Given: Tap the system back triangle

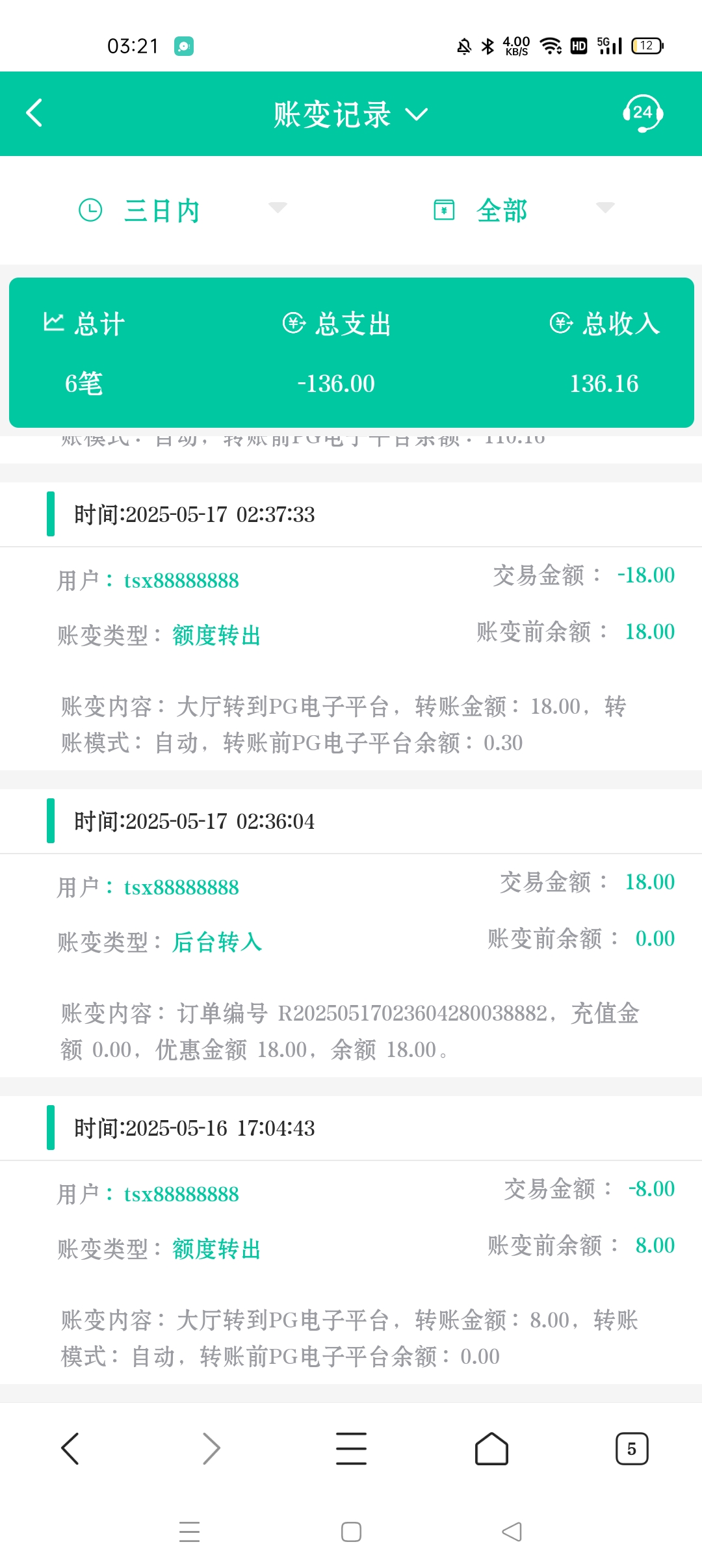Looking at the screenshot, I should point(512,1532).
